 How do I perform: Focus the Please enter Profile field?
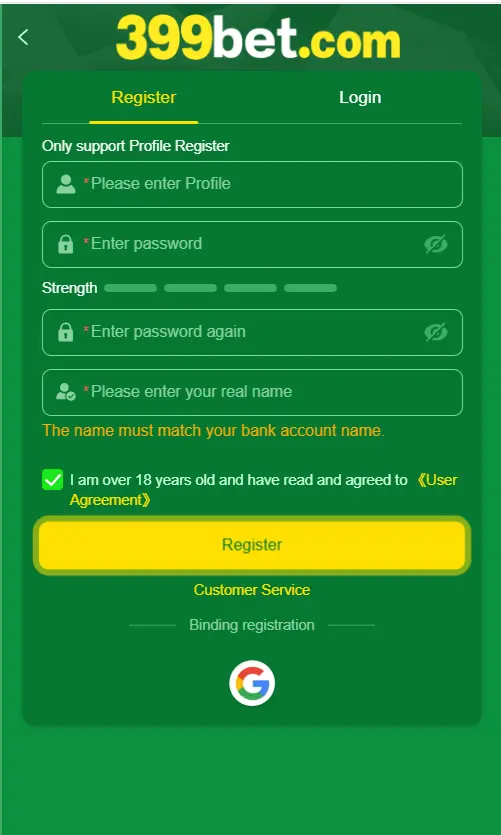[252, 184]
